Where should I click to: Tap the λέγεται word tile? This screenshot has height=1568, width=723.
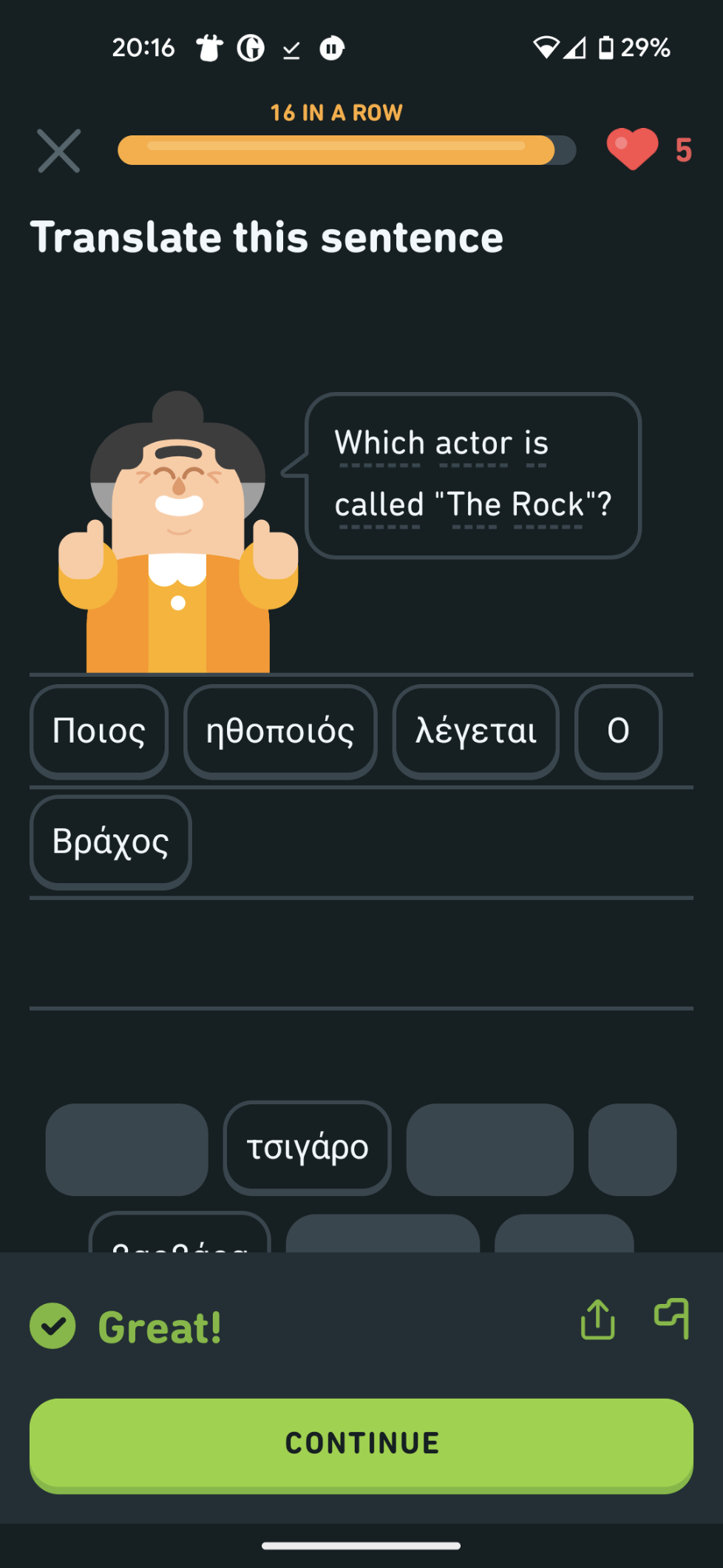475,731
